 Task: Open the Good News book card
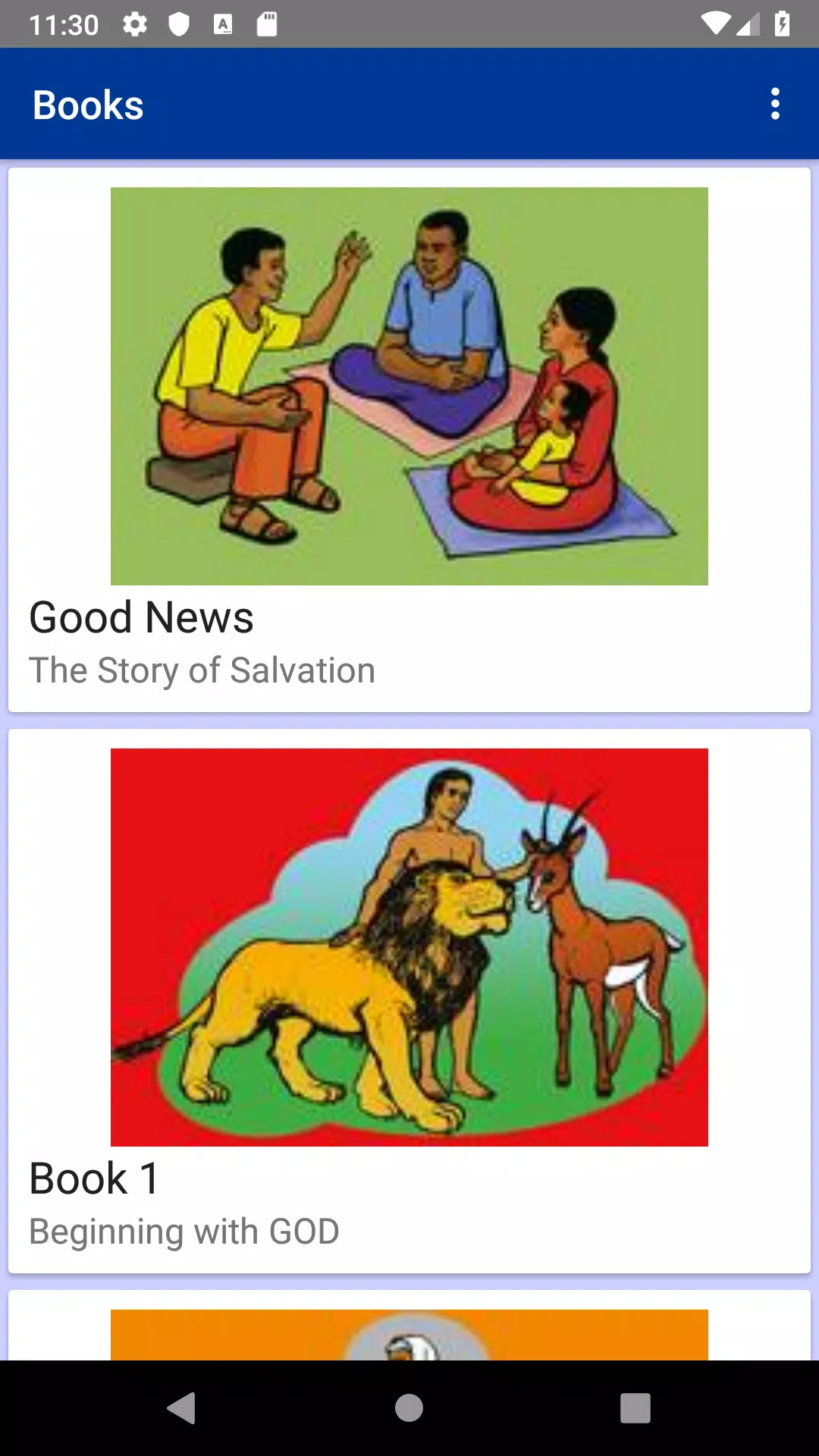[409, 440]
